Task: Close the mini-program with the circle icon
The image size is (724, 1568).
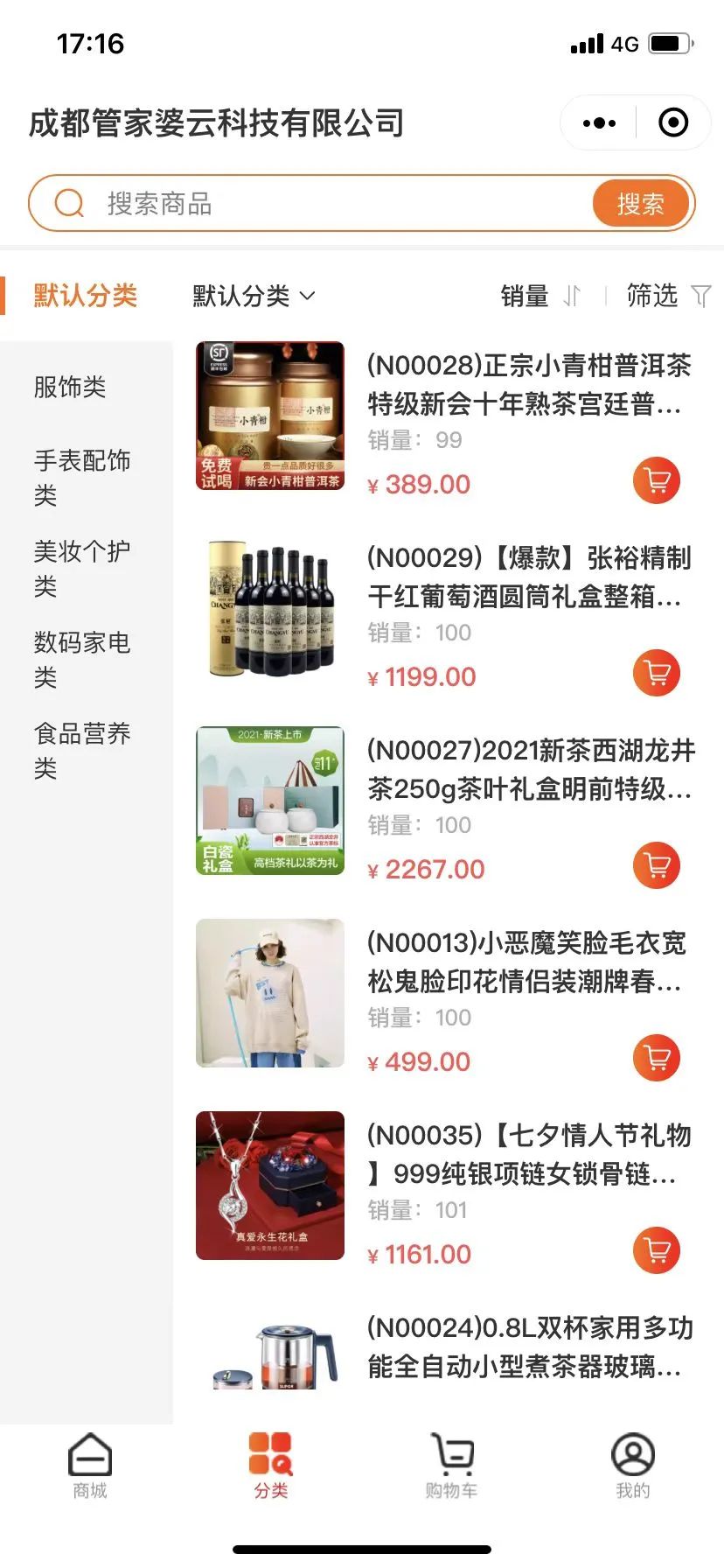Action: tap(672, 123)
